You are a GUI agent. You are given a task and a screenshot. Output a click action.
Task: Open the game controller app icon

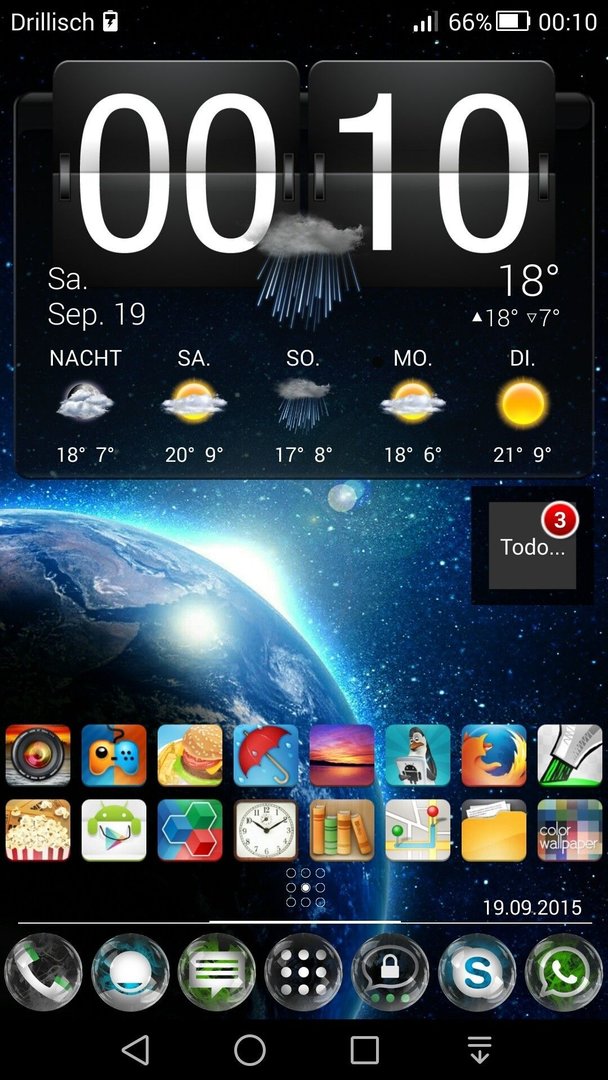[114, 756]
